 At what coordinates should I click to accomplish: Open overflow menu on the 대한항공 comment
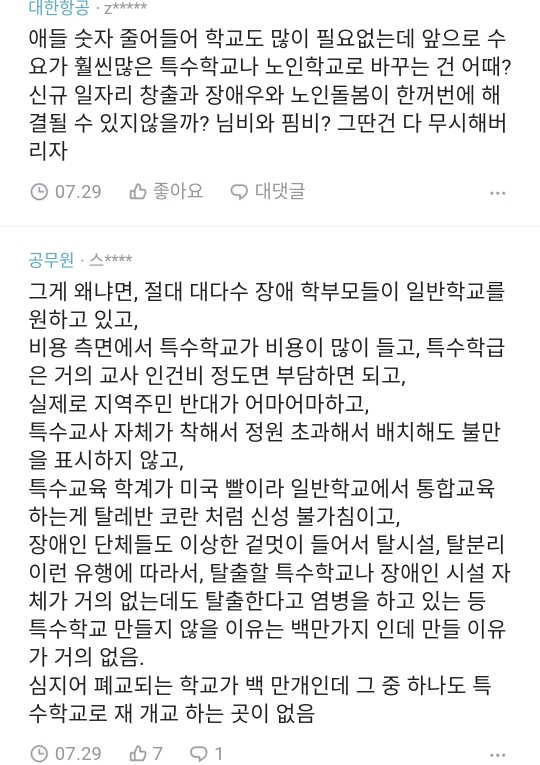tap(498, 193)
